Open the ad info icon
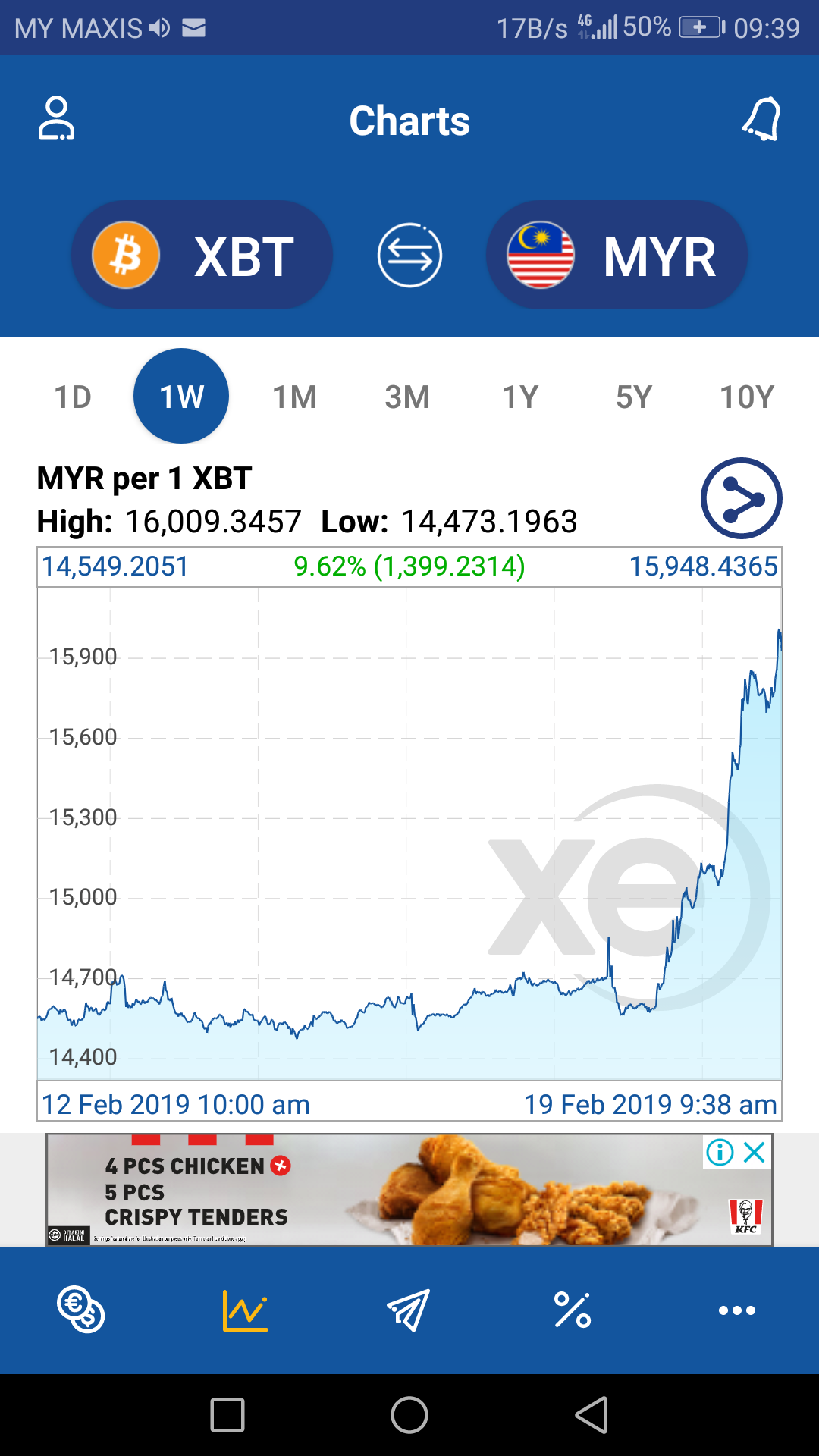This screenshot has width=819, height=1456. click(720, 1153)
